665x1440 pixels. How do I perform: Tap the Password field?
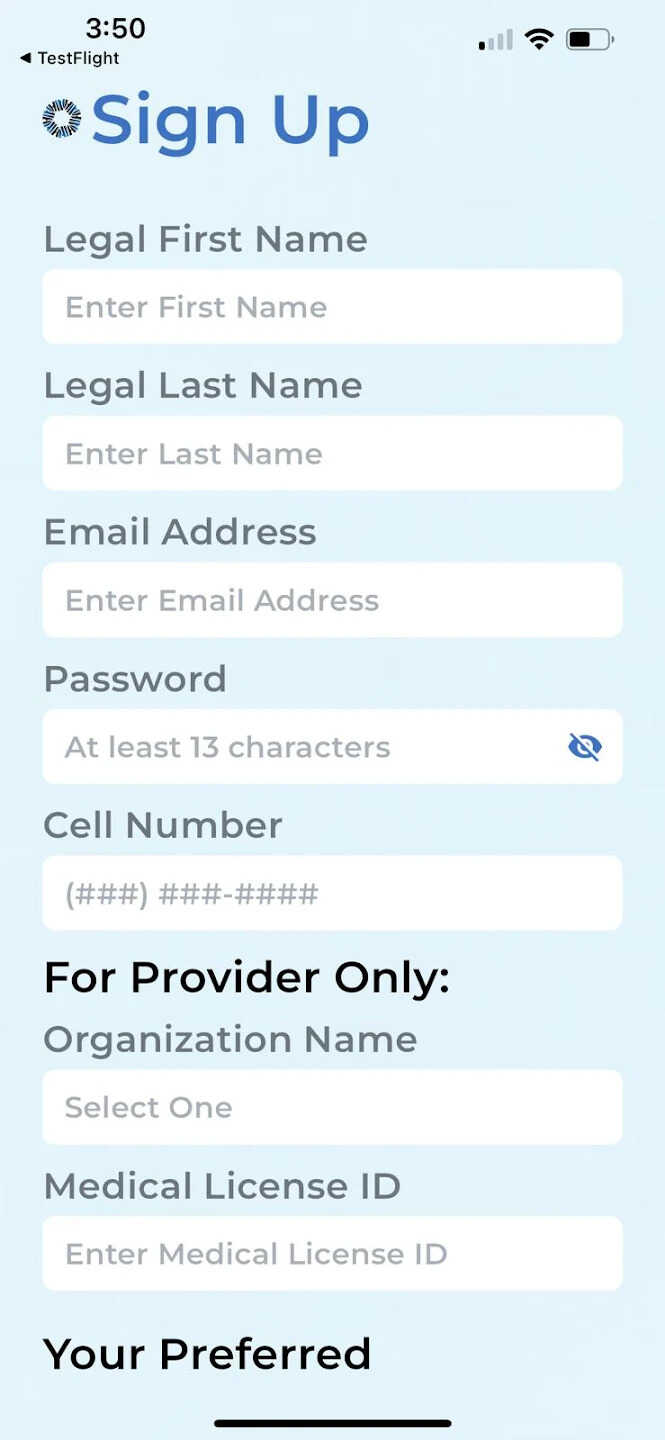tap(300, 747)
